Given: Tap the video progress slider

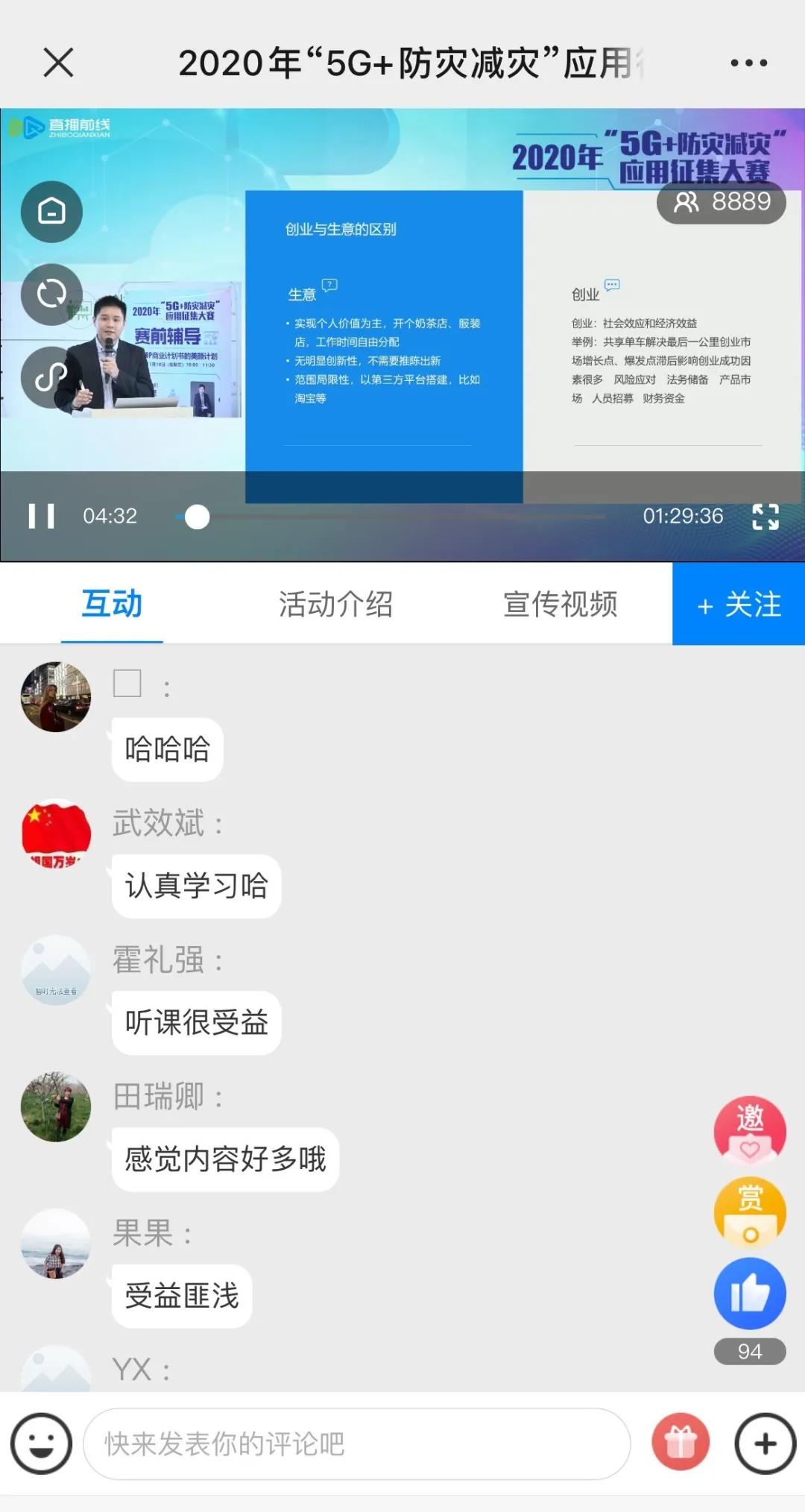Looking at the screenshot, I should (197, 517).
